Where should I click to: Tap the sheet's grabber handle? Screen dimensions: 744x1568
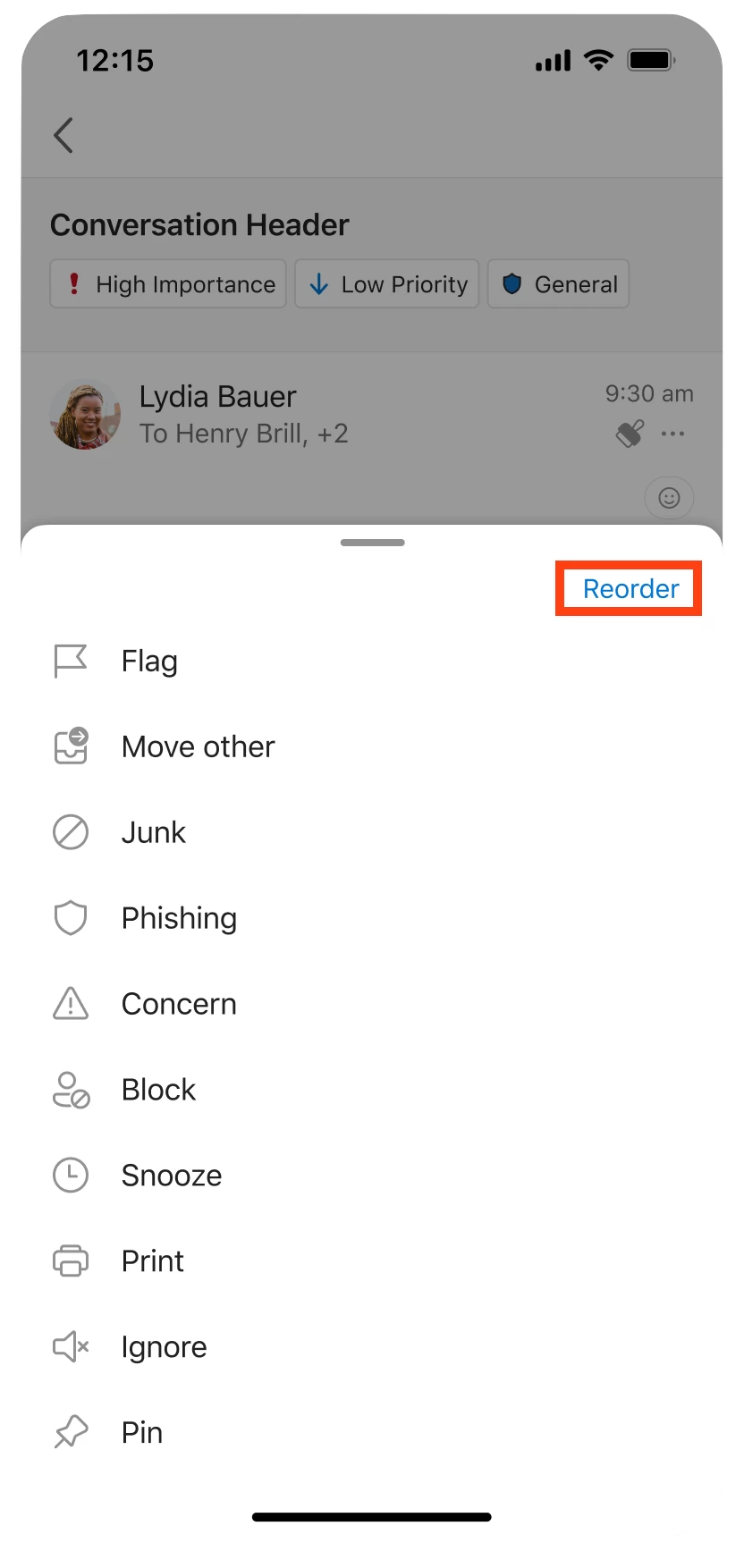tap(372, 543)
